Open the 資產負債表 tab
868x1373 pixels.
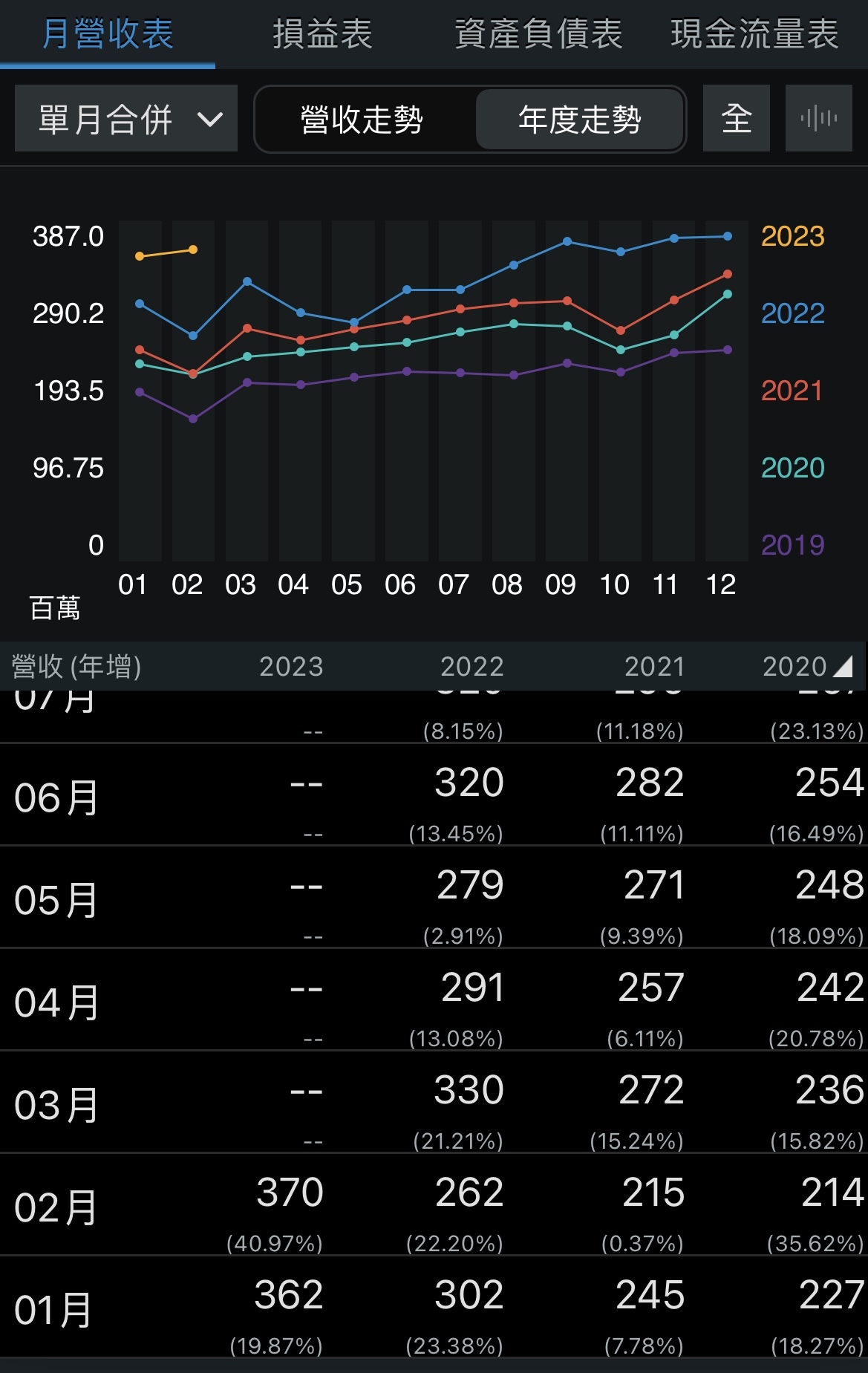[538, 34]
